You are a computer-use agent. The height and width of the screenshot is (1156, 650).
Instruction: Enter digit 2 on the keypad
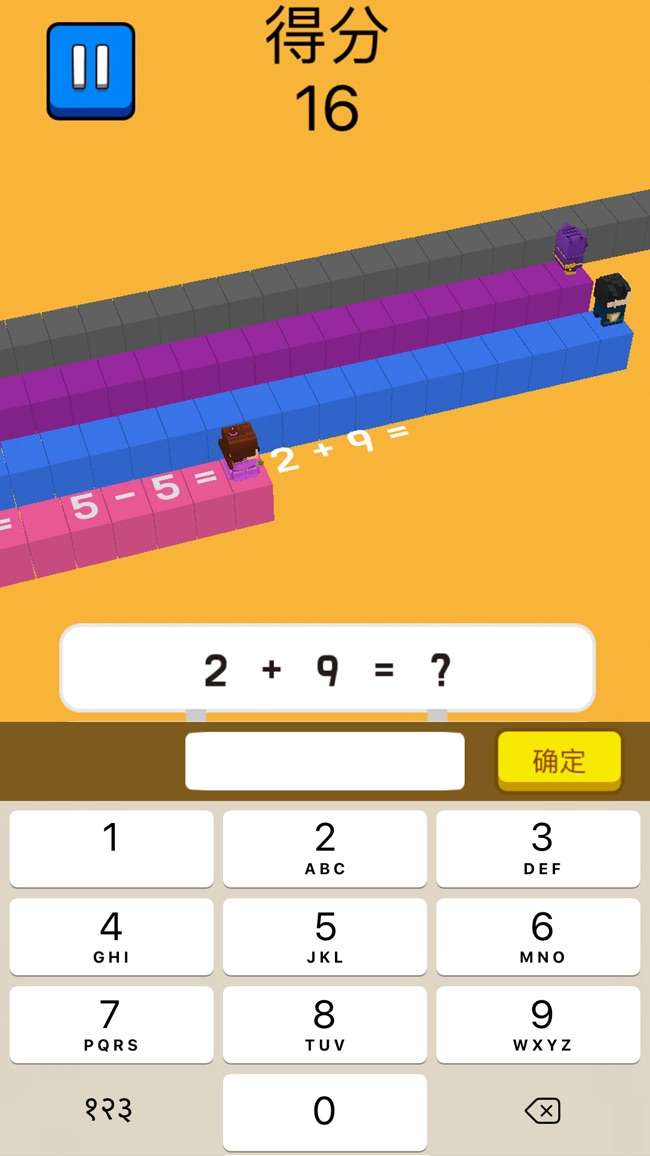[325, 848]
